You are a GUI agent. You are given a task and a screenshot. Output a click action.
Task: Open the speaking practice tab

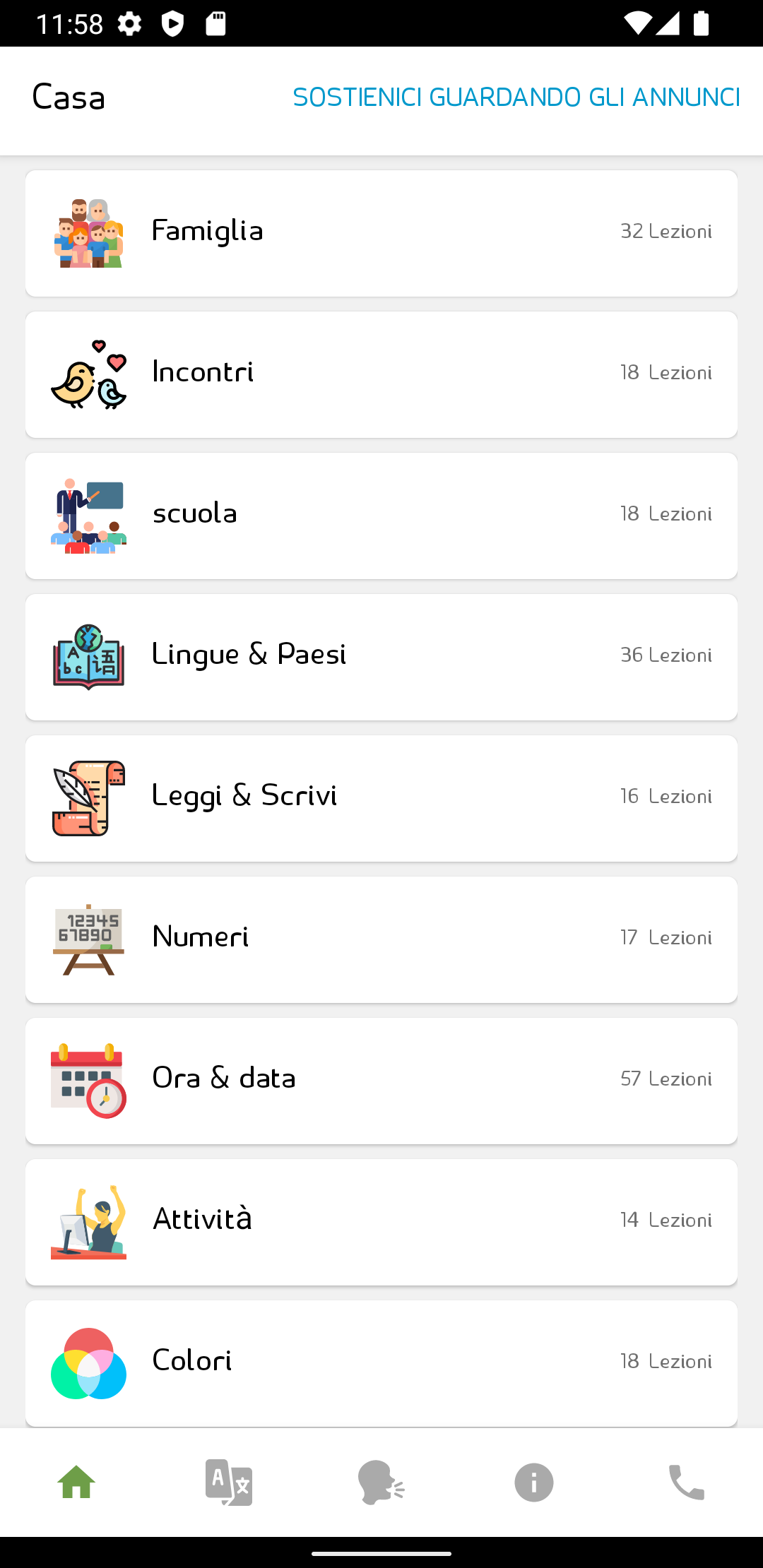click(381, 1482)
